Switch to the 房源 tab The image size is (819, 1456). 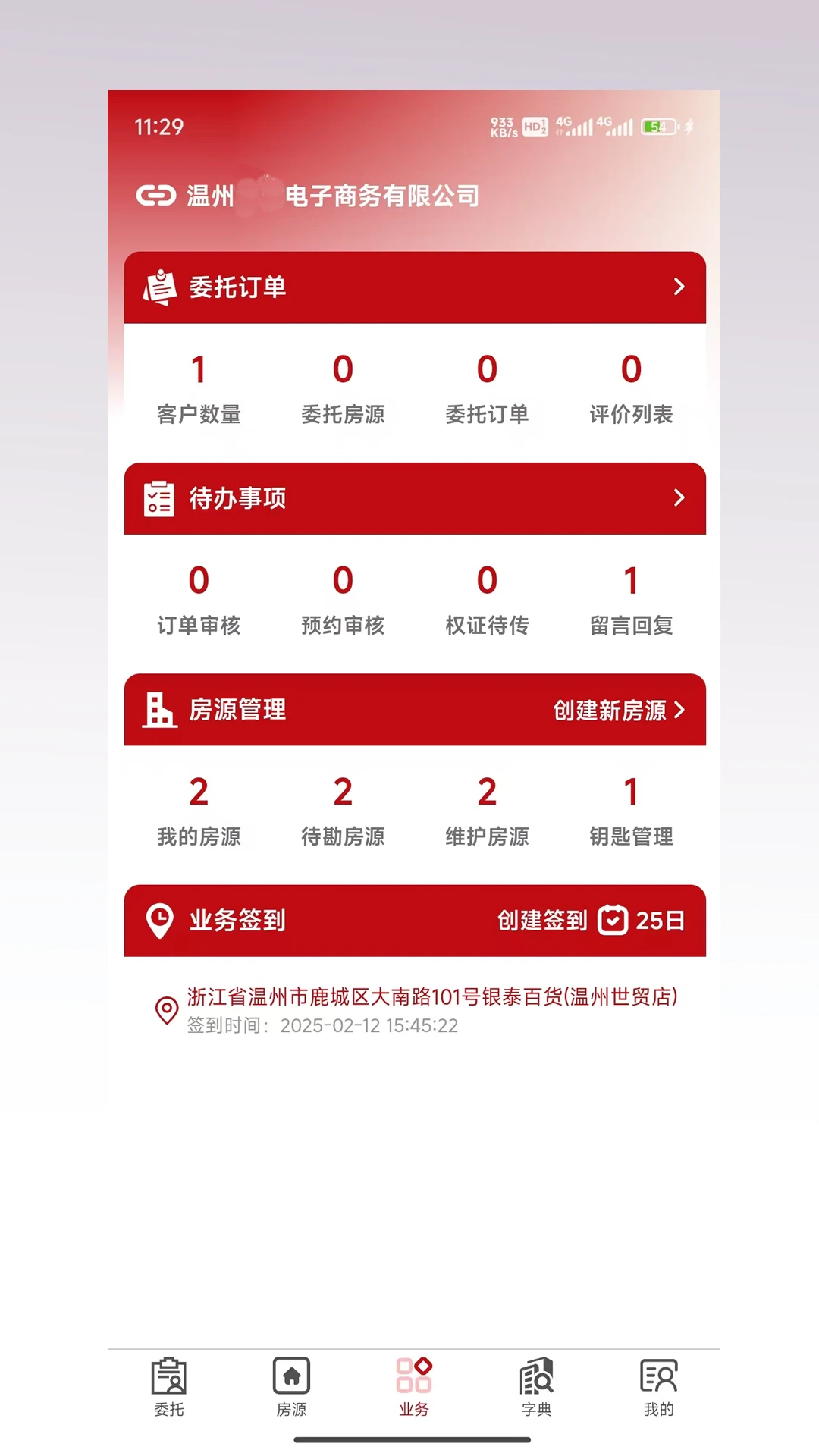click(291, 1387)
